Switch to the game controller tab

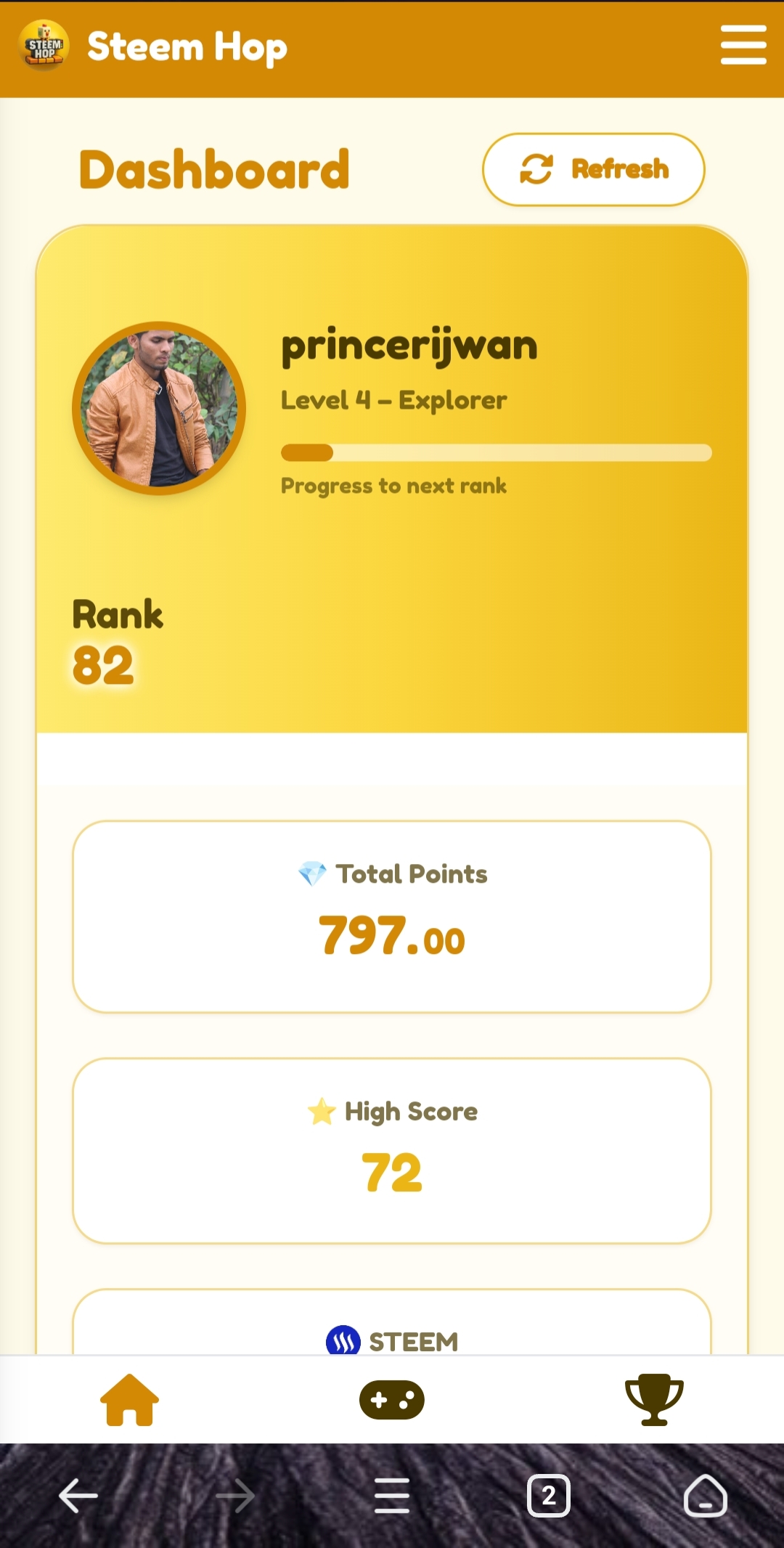coord(392,1399)
